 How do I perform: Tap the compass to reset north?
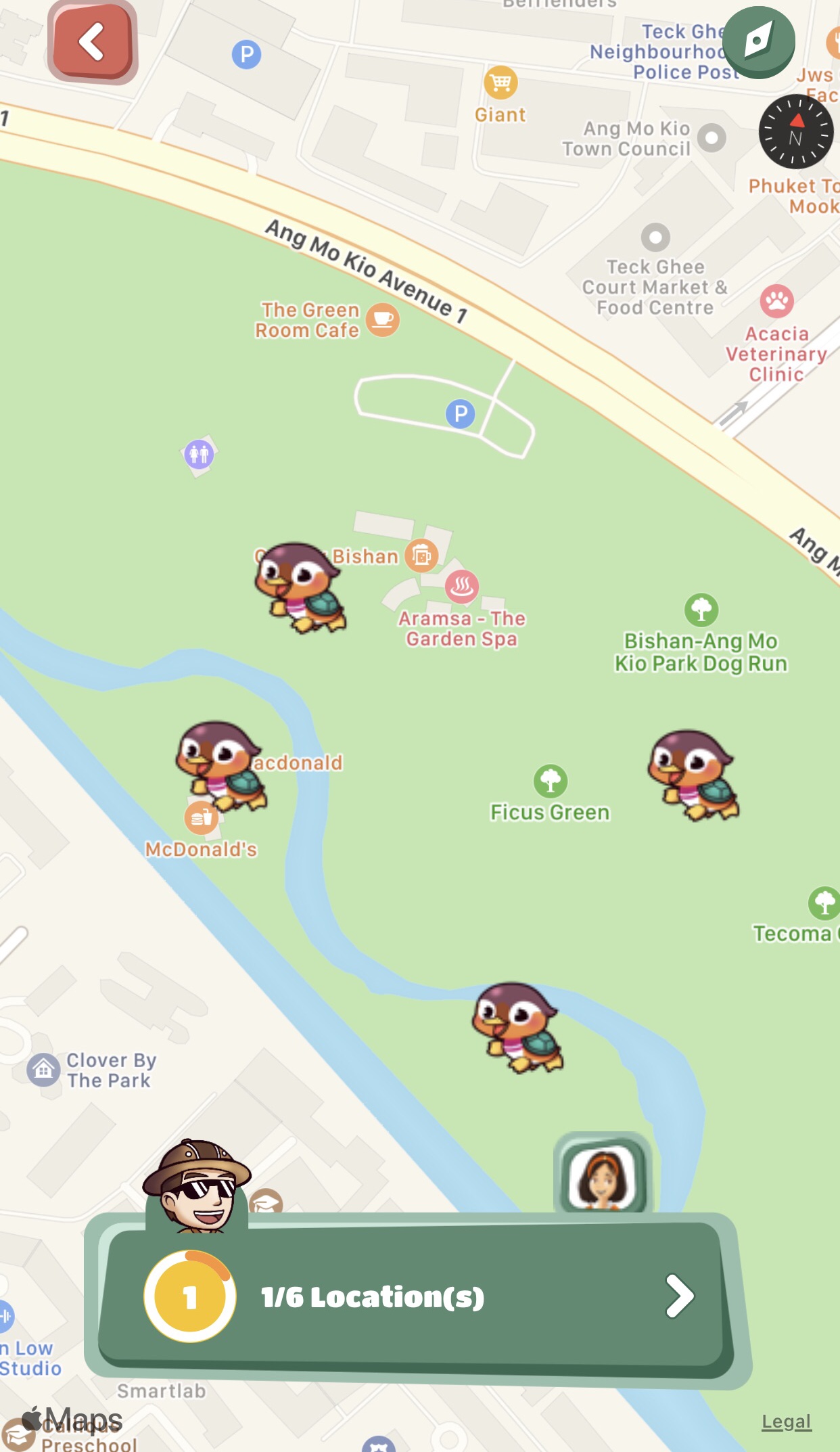click(x=795, y=131)
